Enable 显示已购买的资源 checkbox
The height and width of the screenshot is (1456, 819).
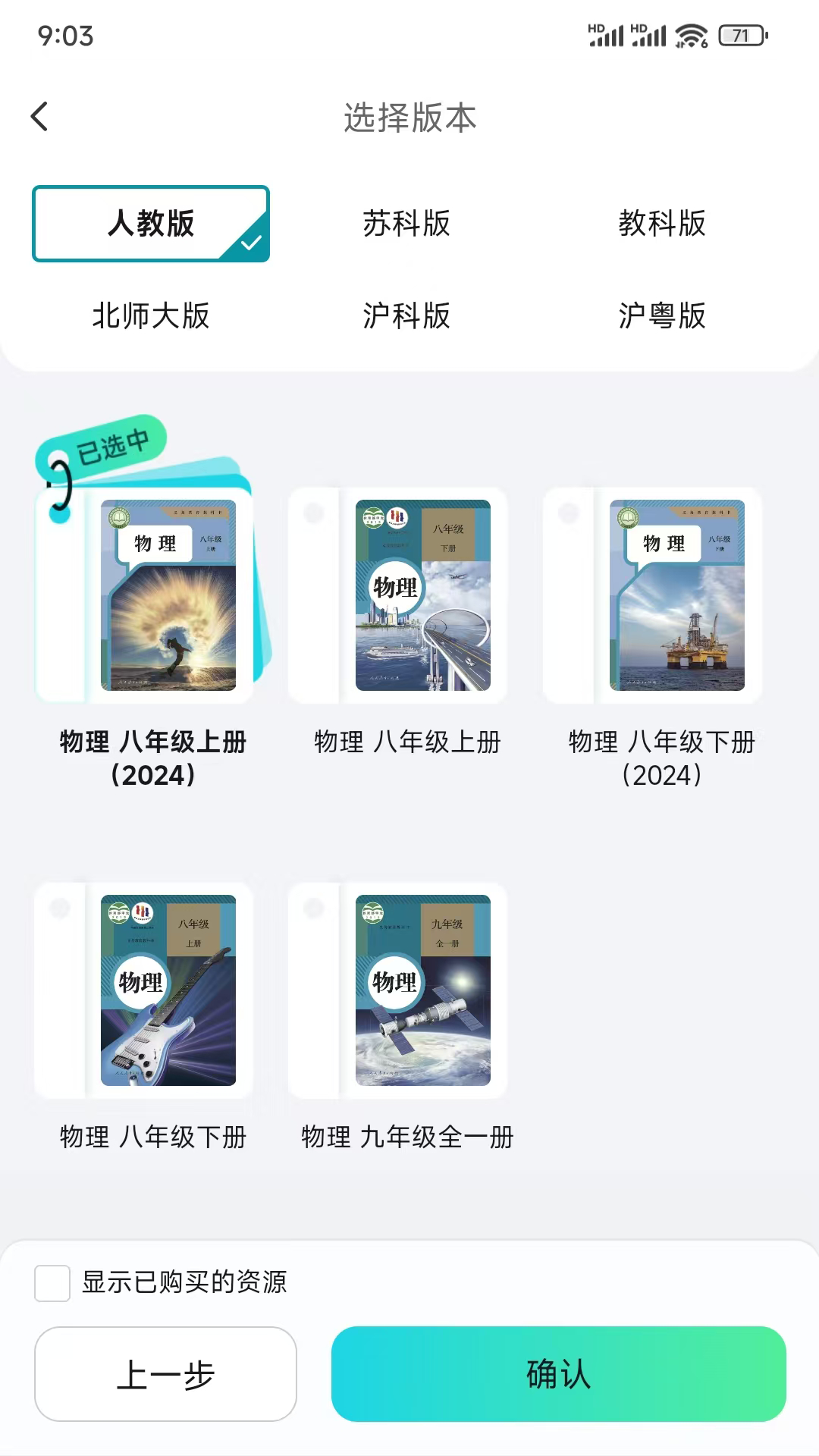(x=51, y=1284)
